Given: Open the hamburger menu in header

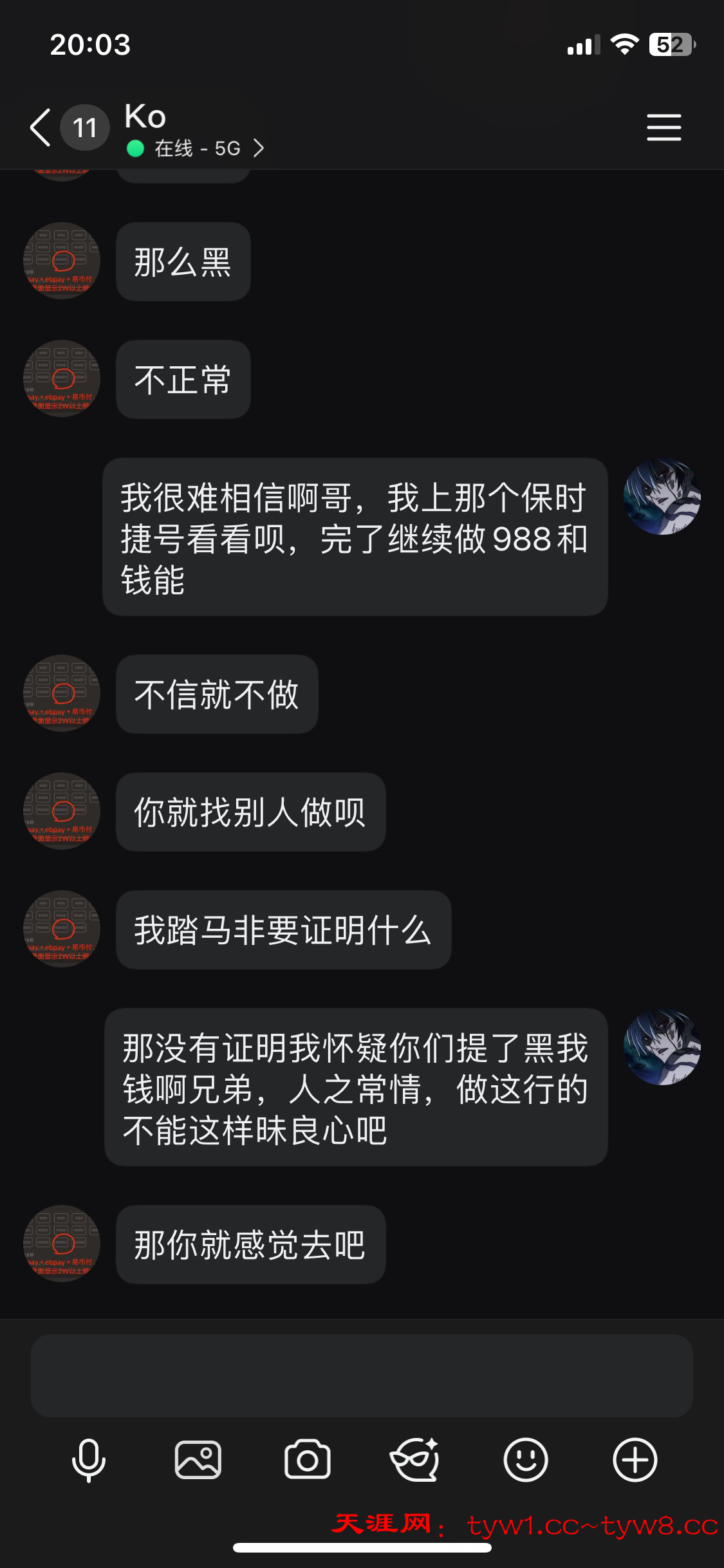Looking at the screenshot, I should click(x=664, y=127).
